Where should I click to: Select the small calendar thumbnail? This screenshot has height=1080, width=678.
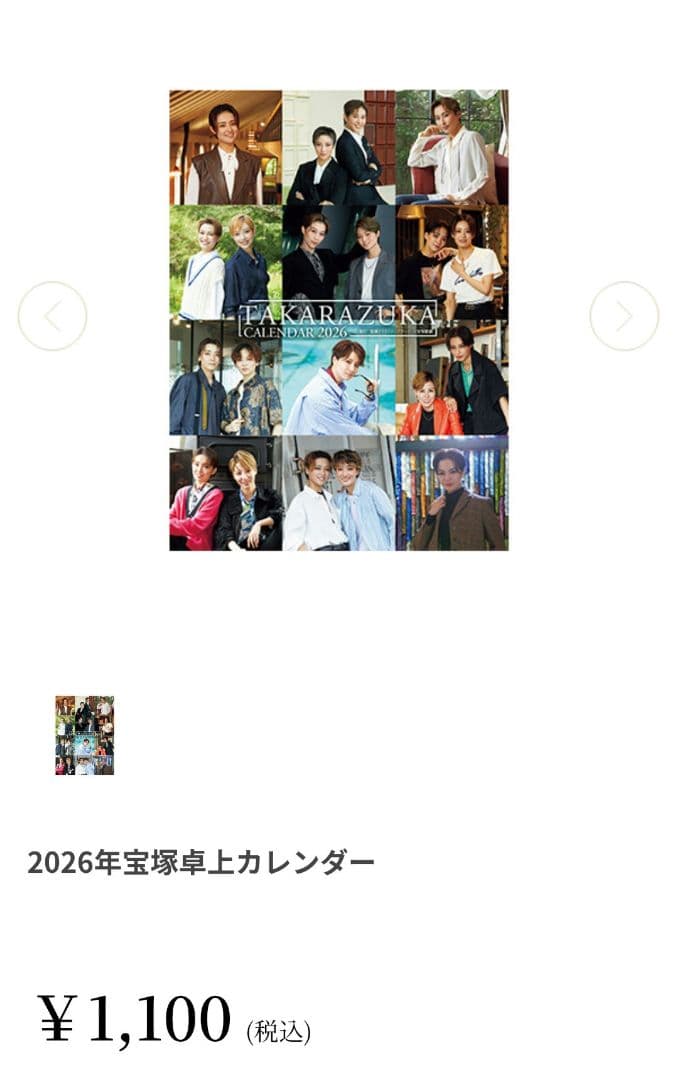click(84, 735)
